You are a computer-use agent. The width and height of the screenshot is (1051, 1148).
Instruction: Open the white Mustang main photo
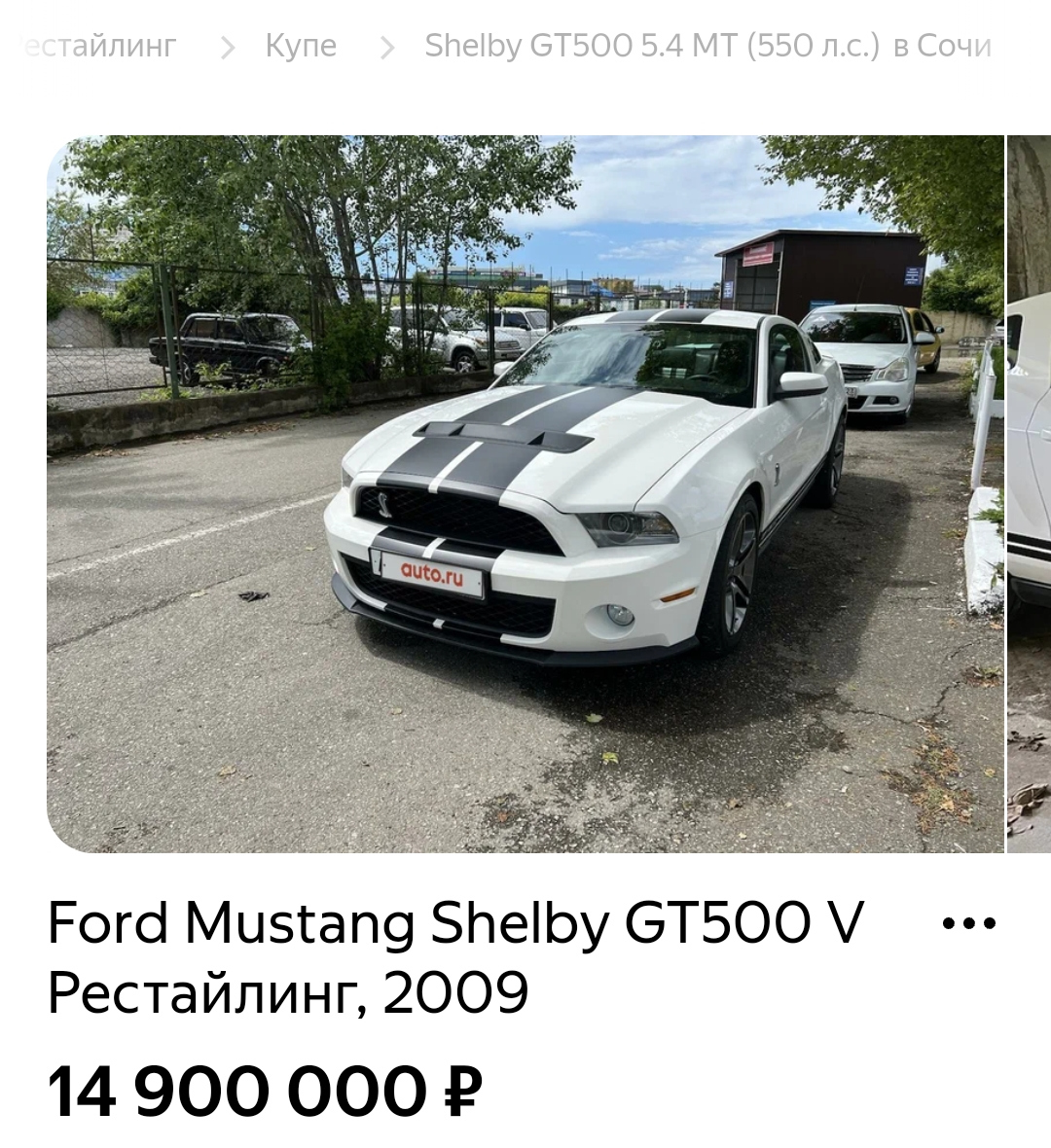525,494
